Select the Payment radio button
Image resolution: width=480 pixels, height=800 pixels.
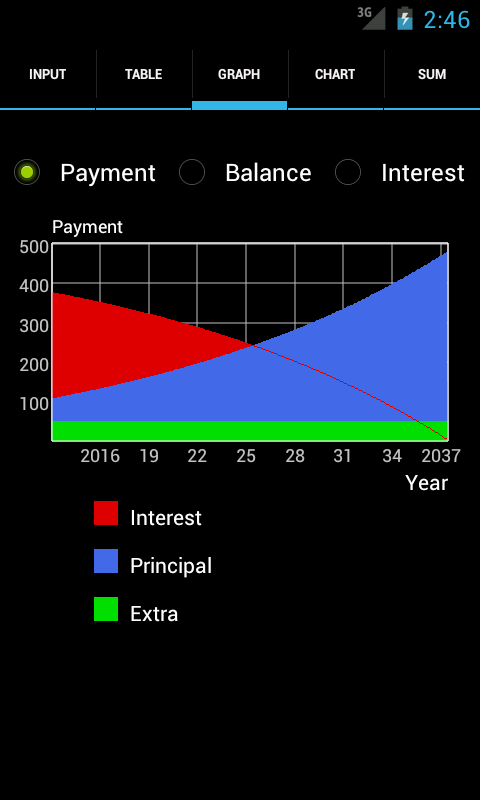coord(85,172)
